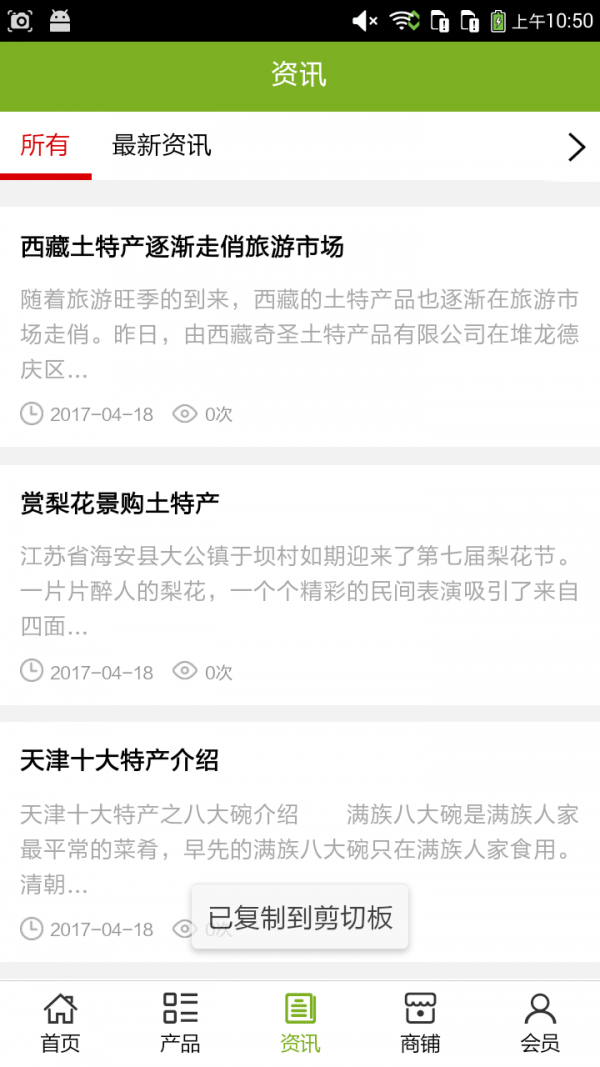Open the 商铺 tab
The height and width of the screenshot is (1067, 600).
tap(420, 1023)
